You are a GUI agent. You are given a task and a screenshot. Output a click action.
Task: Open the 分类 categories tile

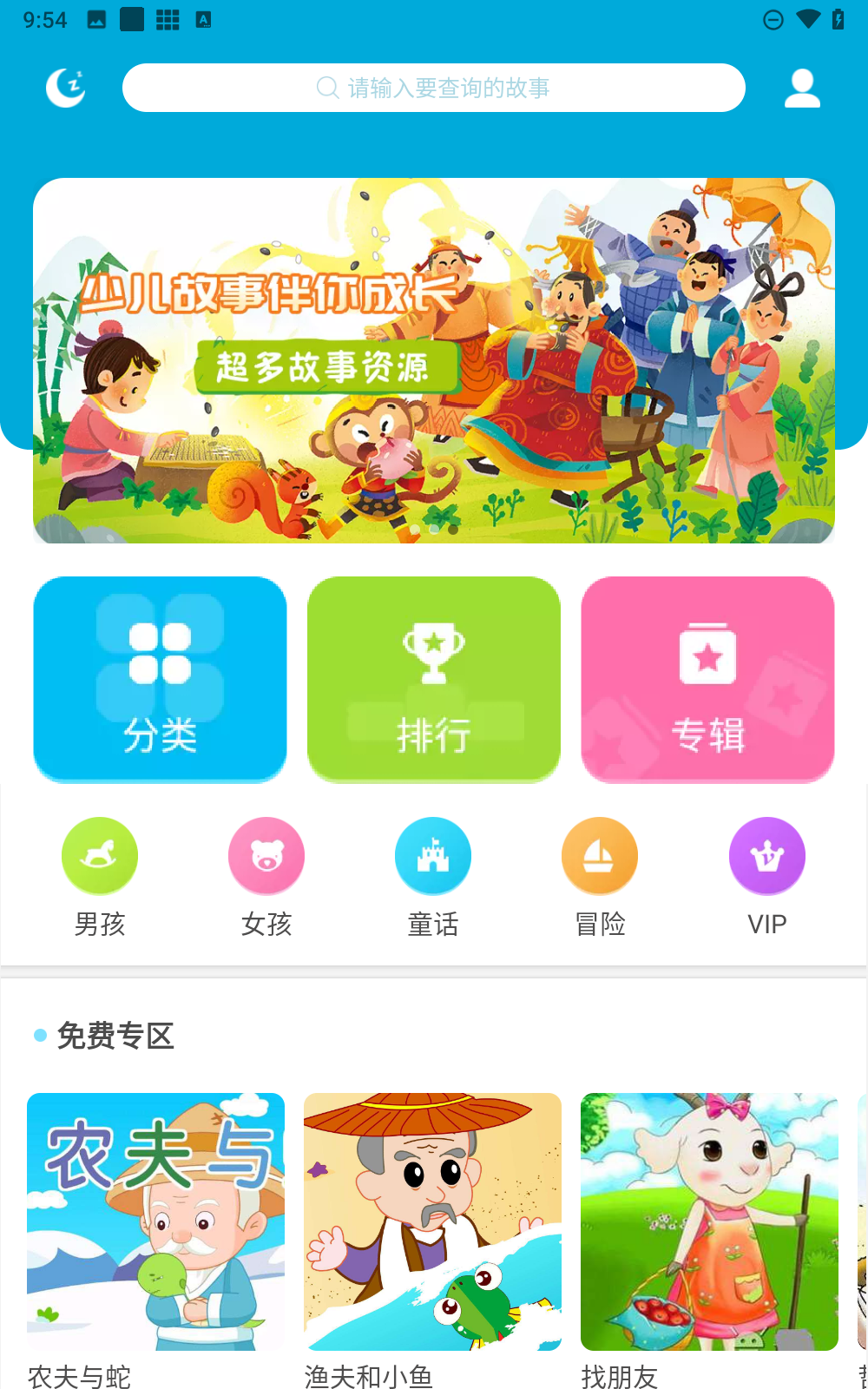pos(161,679)
